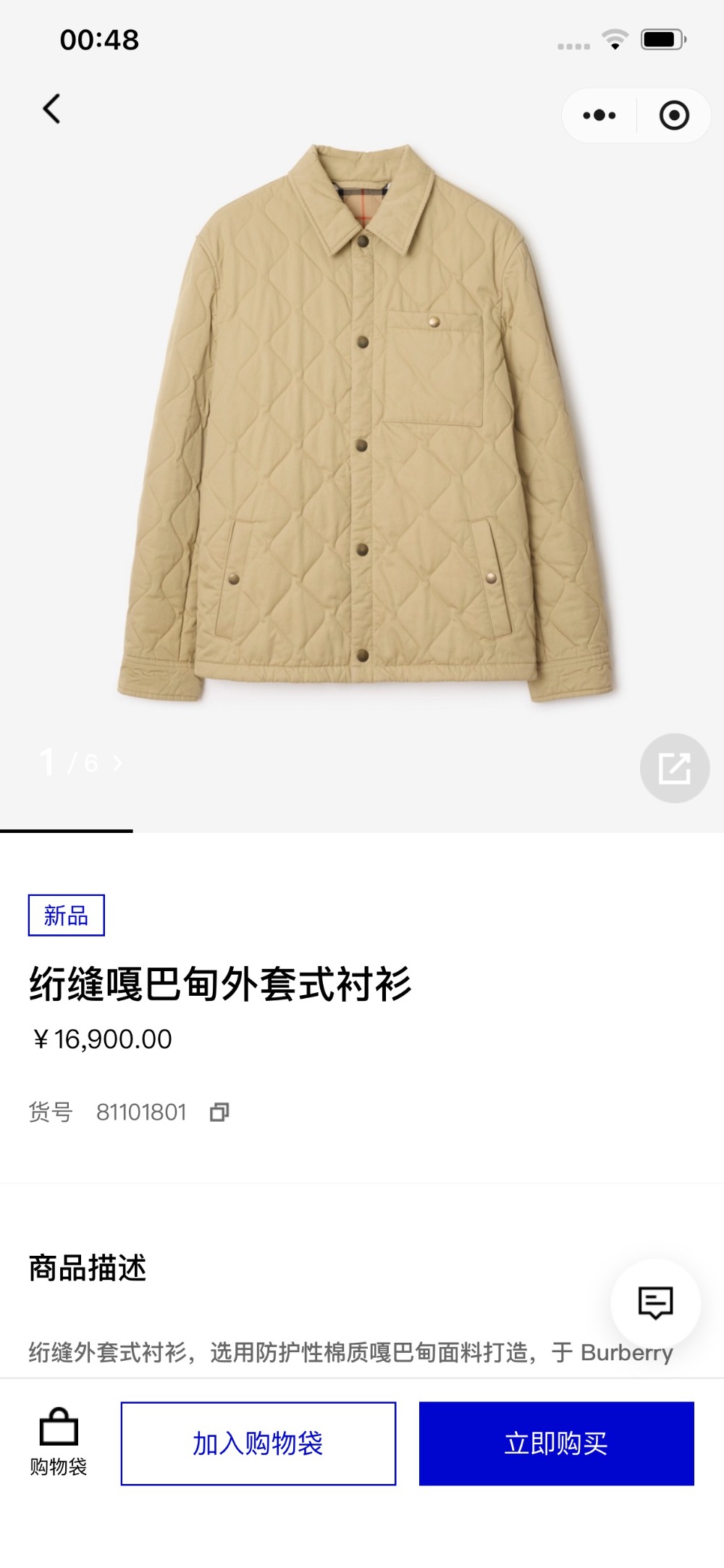
Task: Advance to next photo via 1/6 arrow
Action: tap(117, 763)
